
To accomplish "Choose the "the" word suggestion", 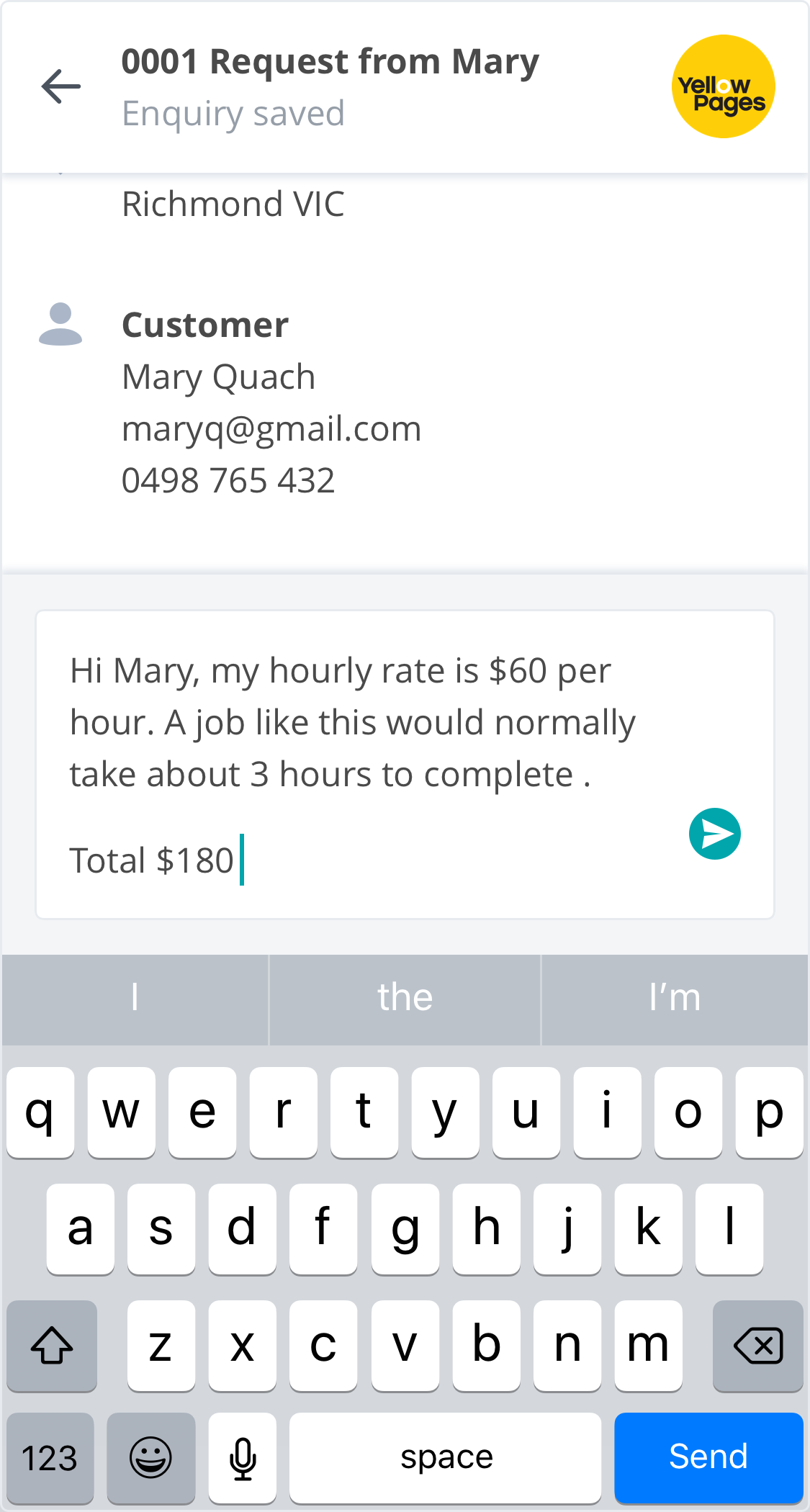I will [x=405, y=999].
